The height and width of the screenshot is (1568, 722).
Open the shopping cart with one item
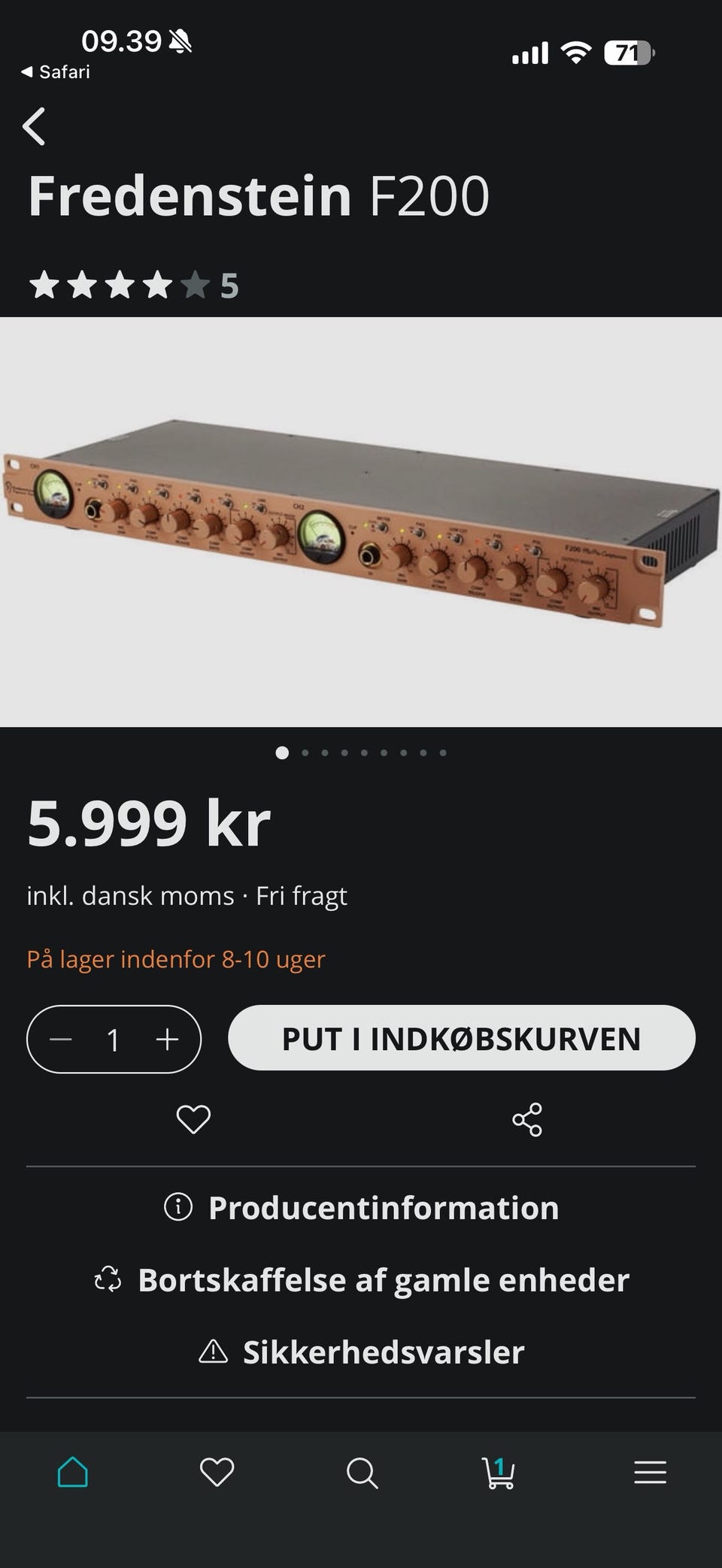pos(499,1473)
